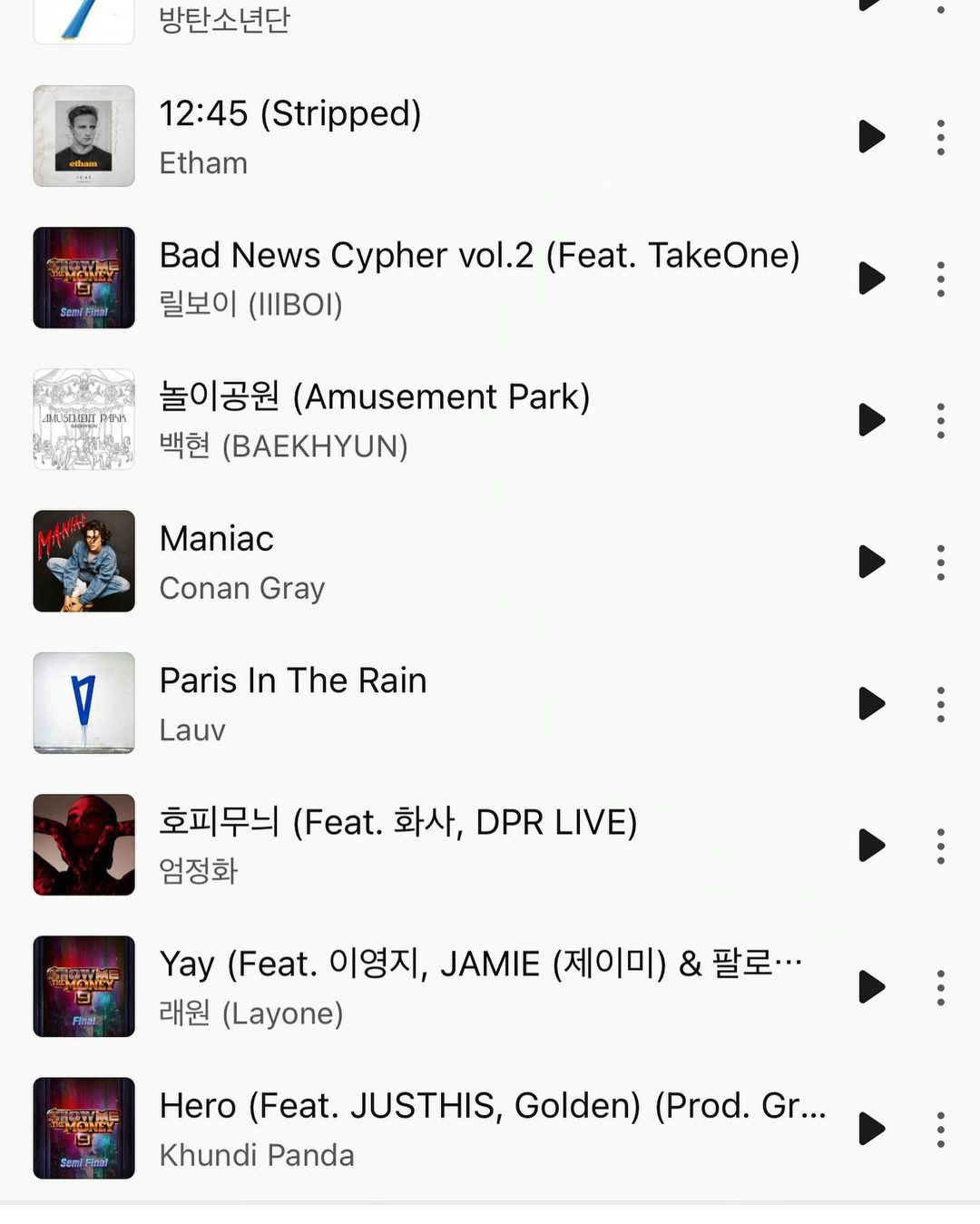Image resolution: width=980 pixels, height=1224 pixels.
Task: Open more options for Yay
Action: point(941,986)
